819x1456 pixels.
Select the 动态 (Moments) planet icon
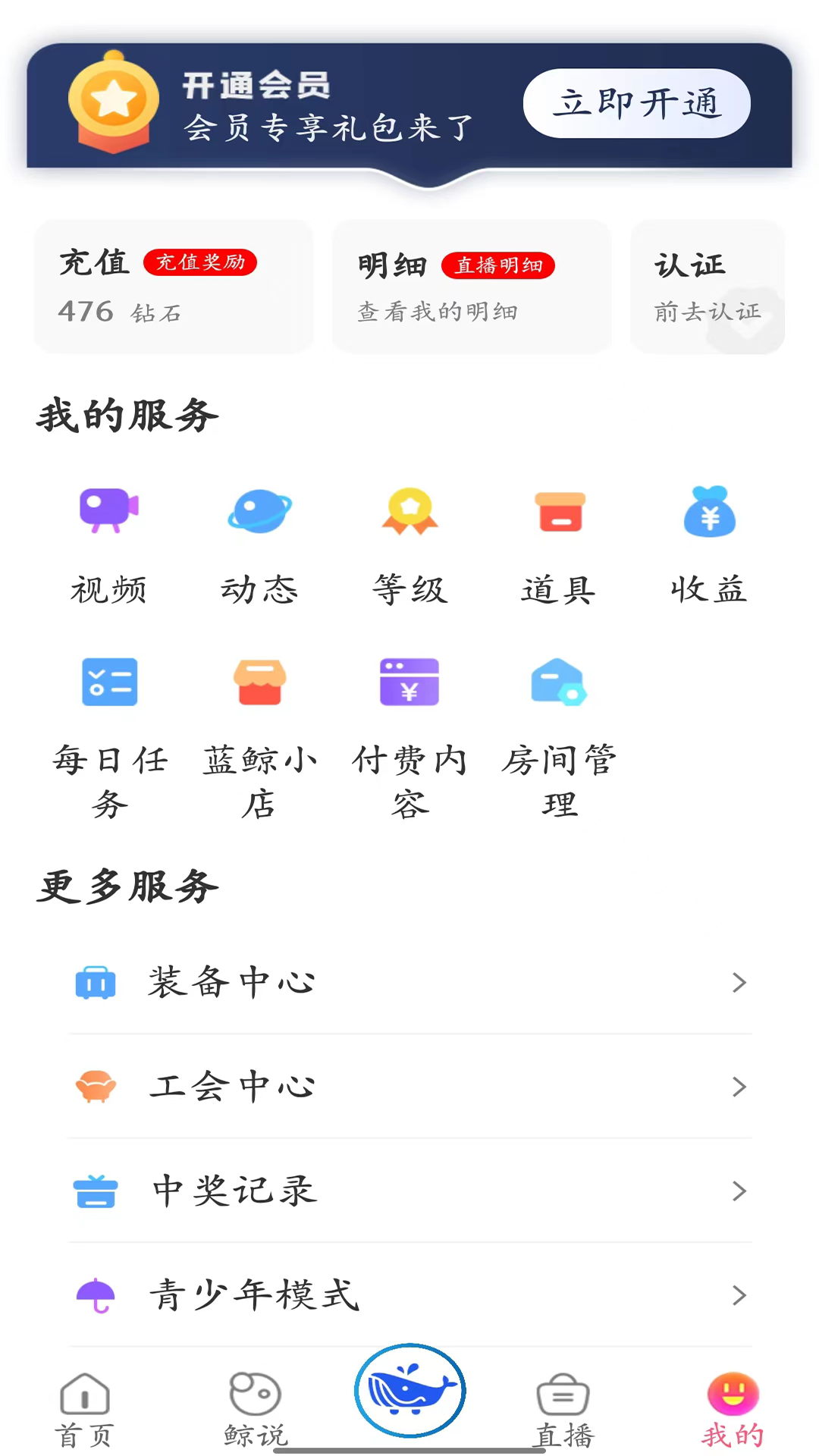click(x=259, y=513)
